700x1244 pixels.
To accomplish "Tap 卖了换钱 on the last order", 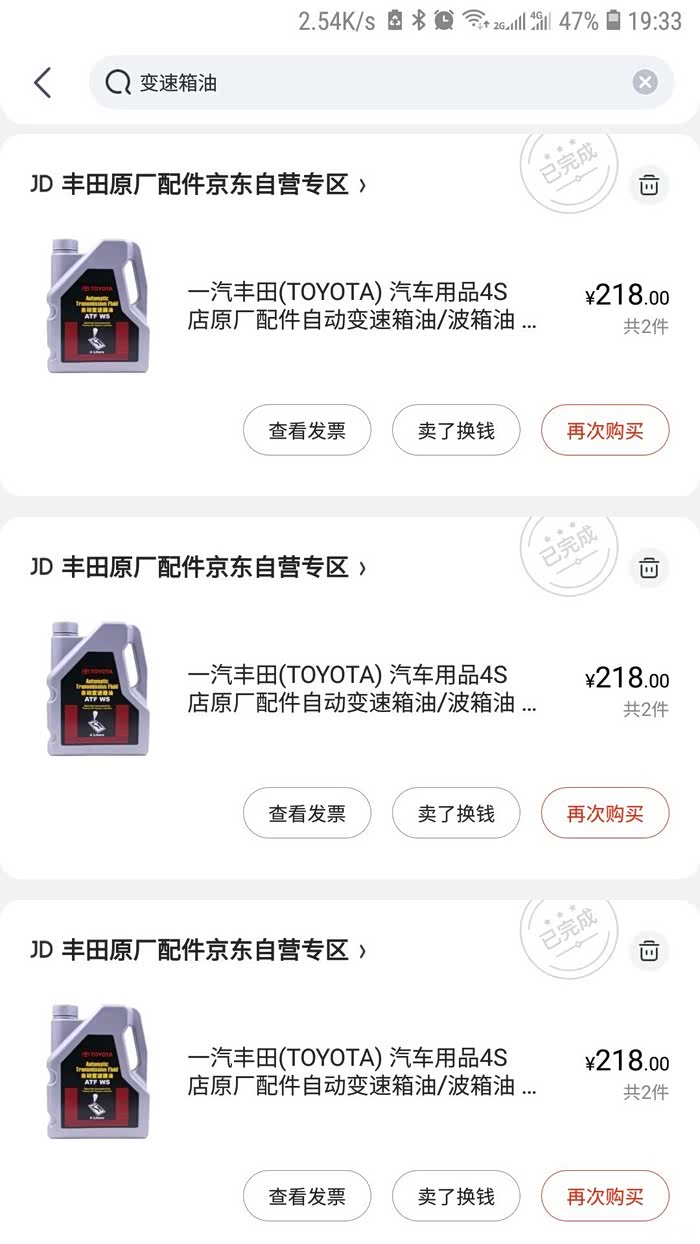I will click(x=456, y=1196).
